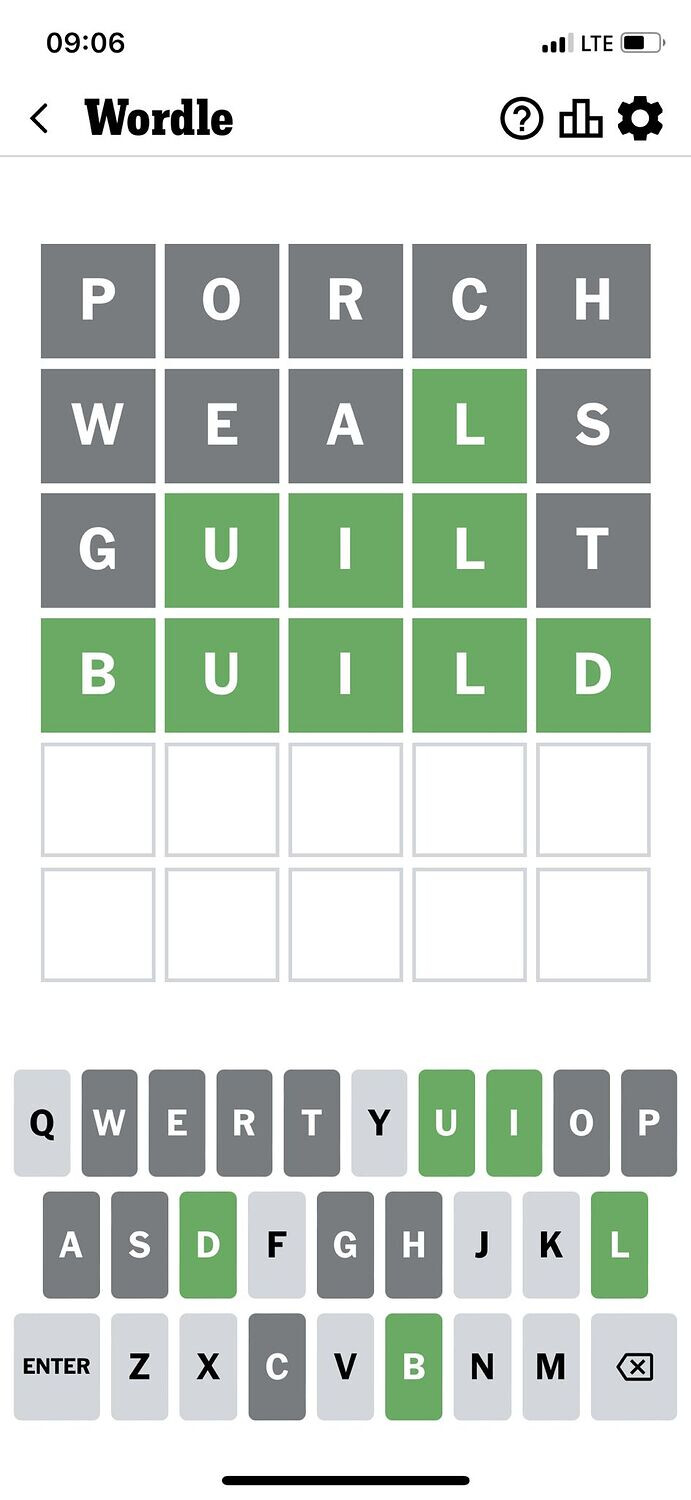Screen dimensions: 691x1500
Task: Select the F key
Action: (276, 1245)
